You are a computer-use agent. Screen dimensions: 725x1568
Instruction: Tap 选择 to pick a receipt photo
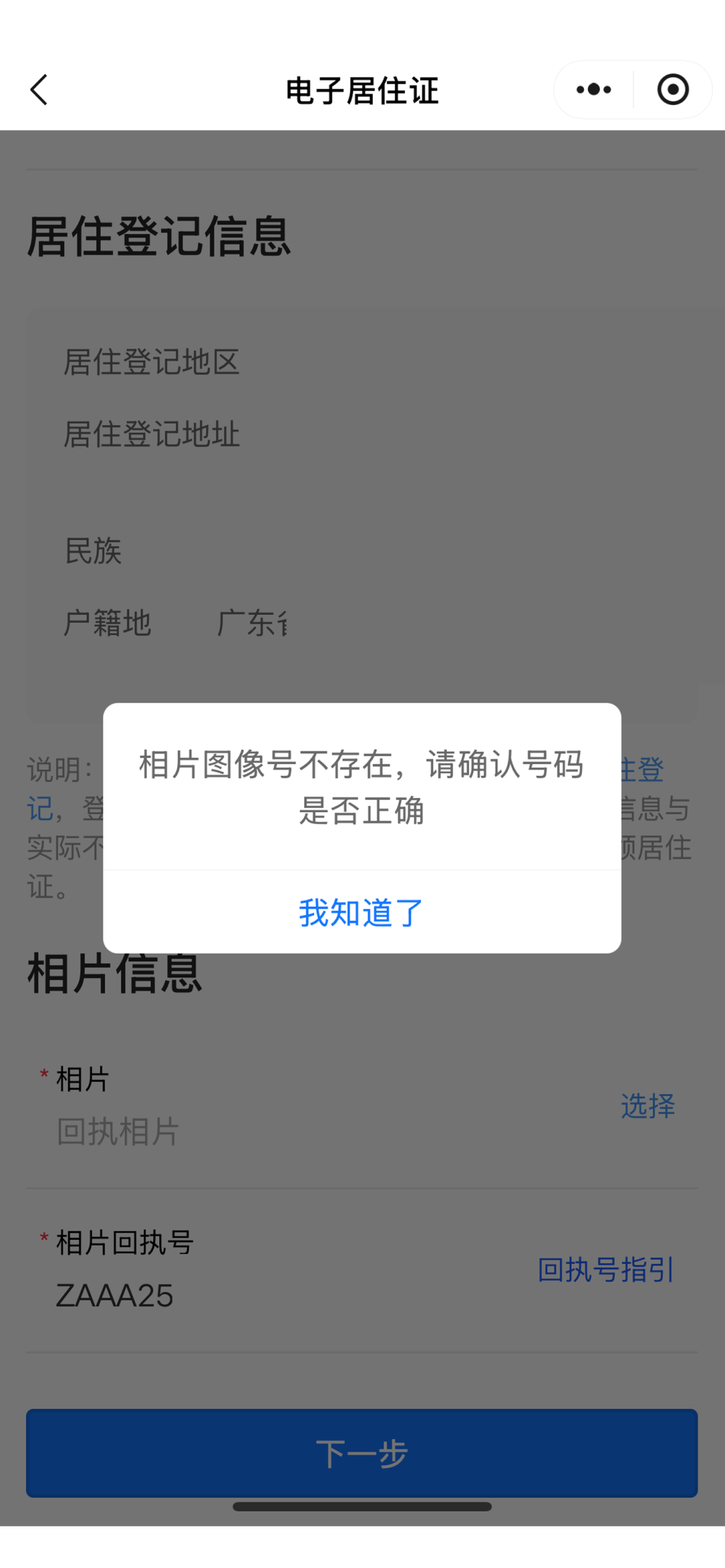pyautogui.click(x=648, y=1106)
